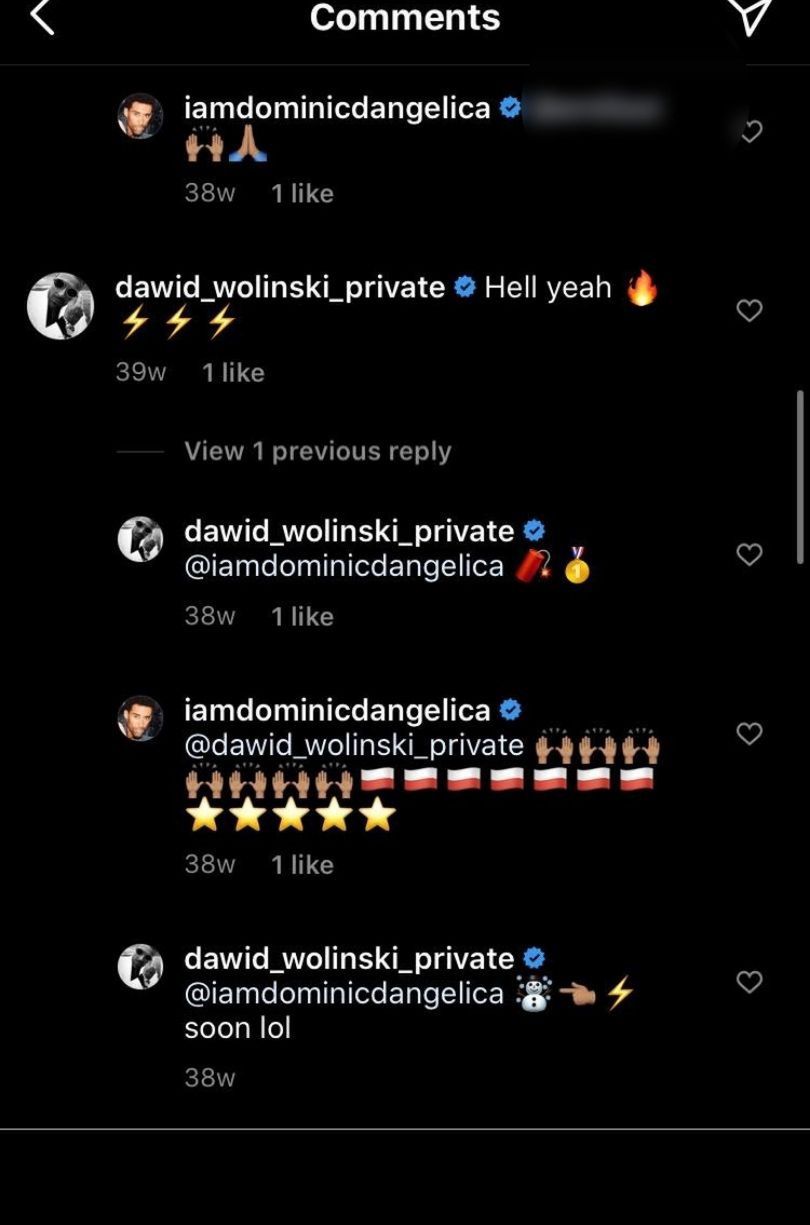Tap the @iamdominicdangelica mention in the 'soon lol' reply

pos(344,993)
